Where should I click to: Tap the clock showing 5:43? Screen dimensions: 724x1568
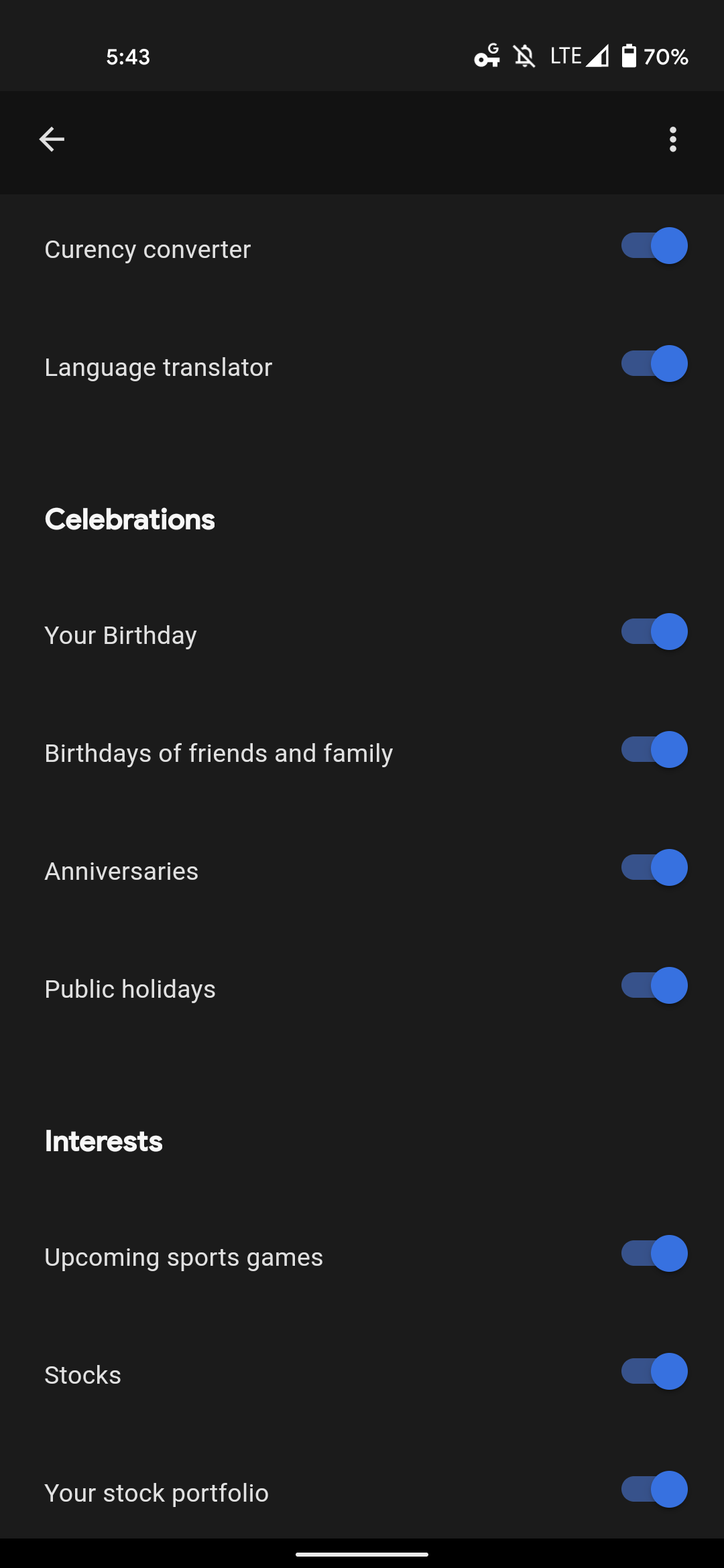click(127, 56)
